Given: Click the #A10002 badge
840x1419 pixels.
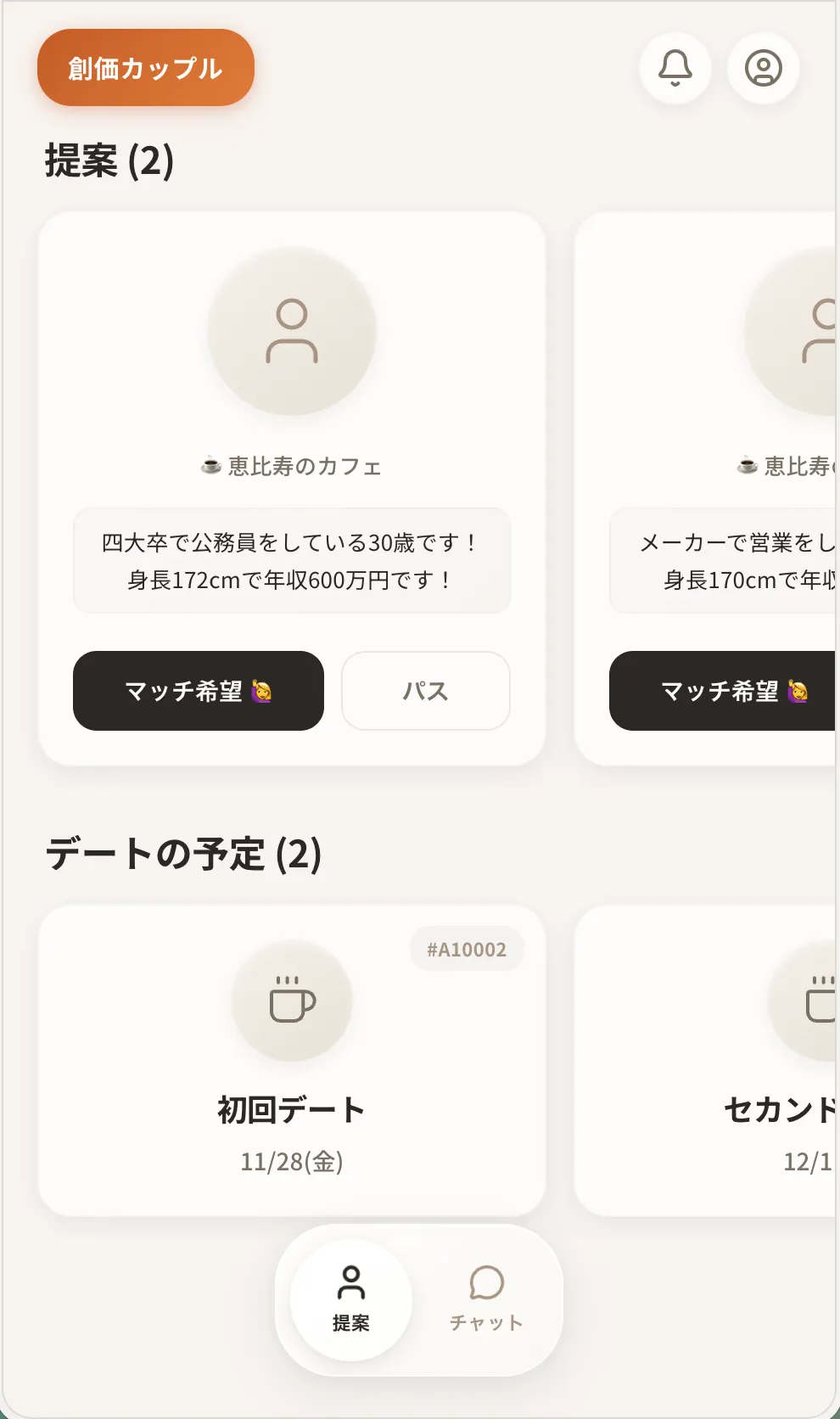Looking at the screenshot, I should [x=468, y=949].
